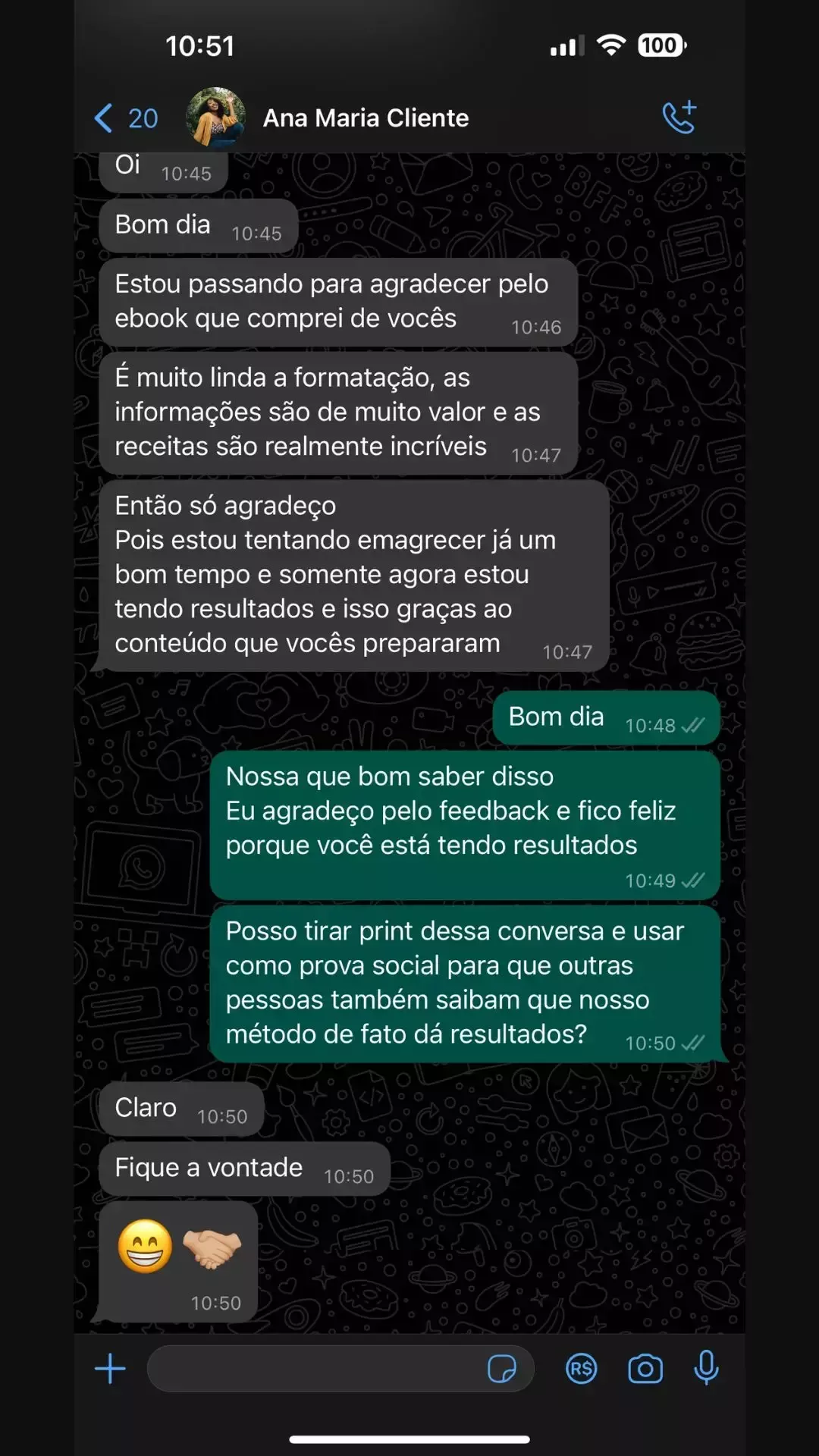
Task: Open contact info for Ana Maria Cliente
Action: pos(366,118)
